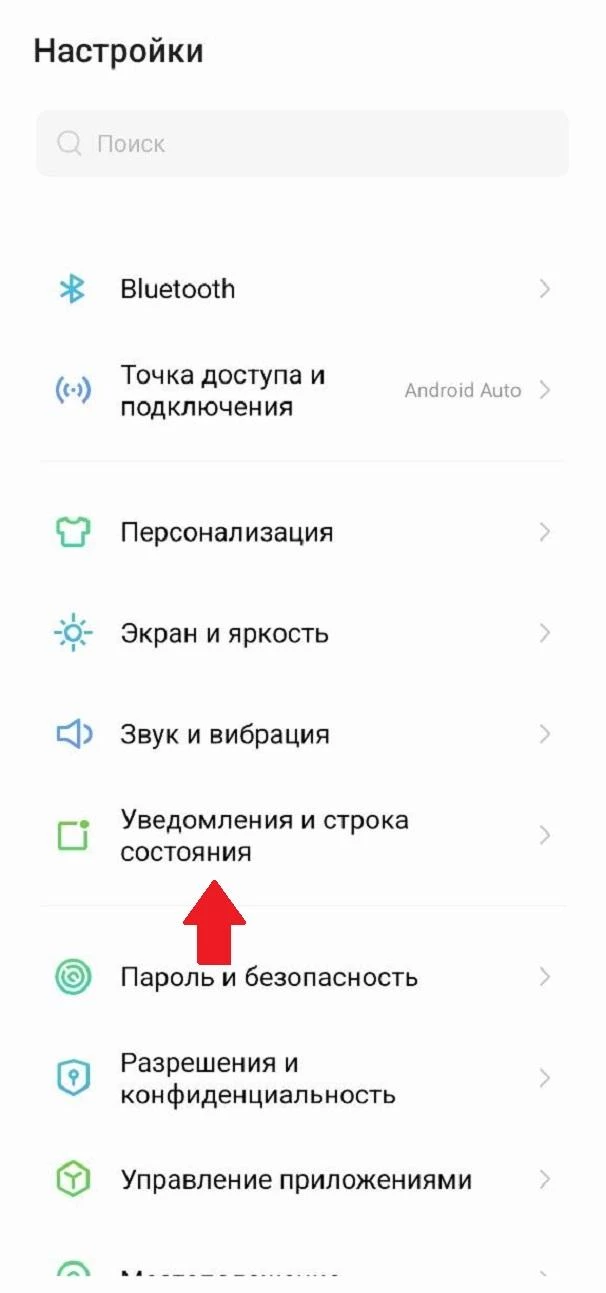Go to Разрешения и конфиденциальность
The image size is (606, 1293).
point(302,1079)
